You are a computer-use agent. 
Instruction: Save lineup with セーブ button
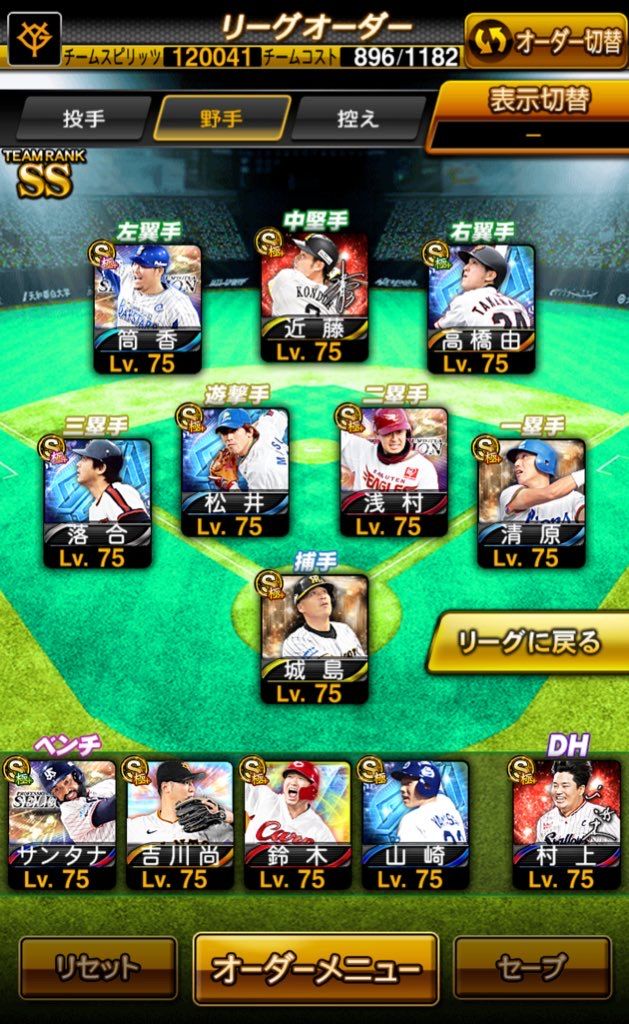(x=532, y=967)
